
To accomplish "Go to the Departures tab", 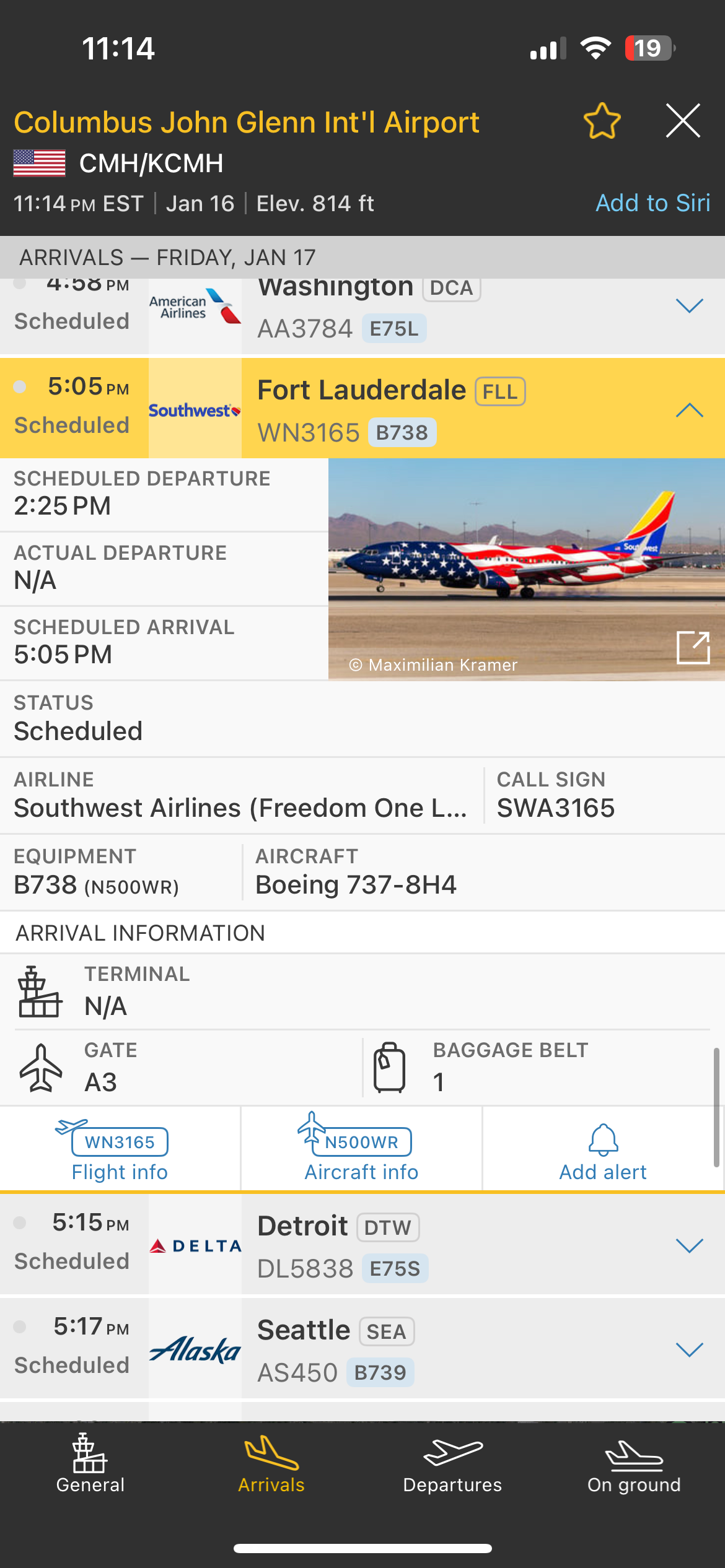I will point(452,1464).
